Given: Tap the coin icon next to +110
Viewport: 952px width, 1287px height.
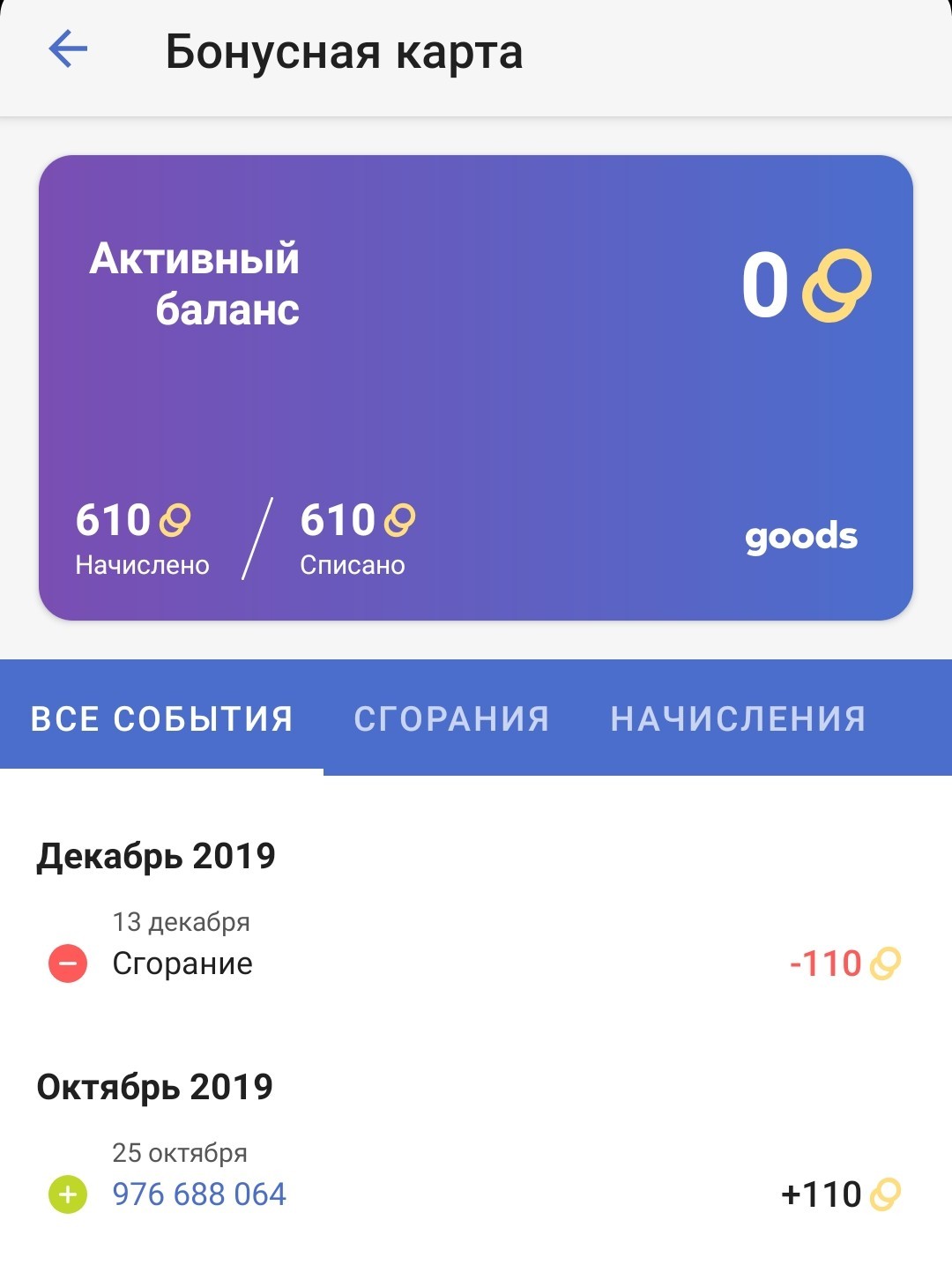Looking at the screenshot, I should pos(885,1194).
